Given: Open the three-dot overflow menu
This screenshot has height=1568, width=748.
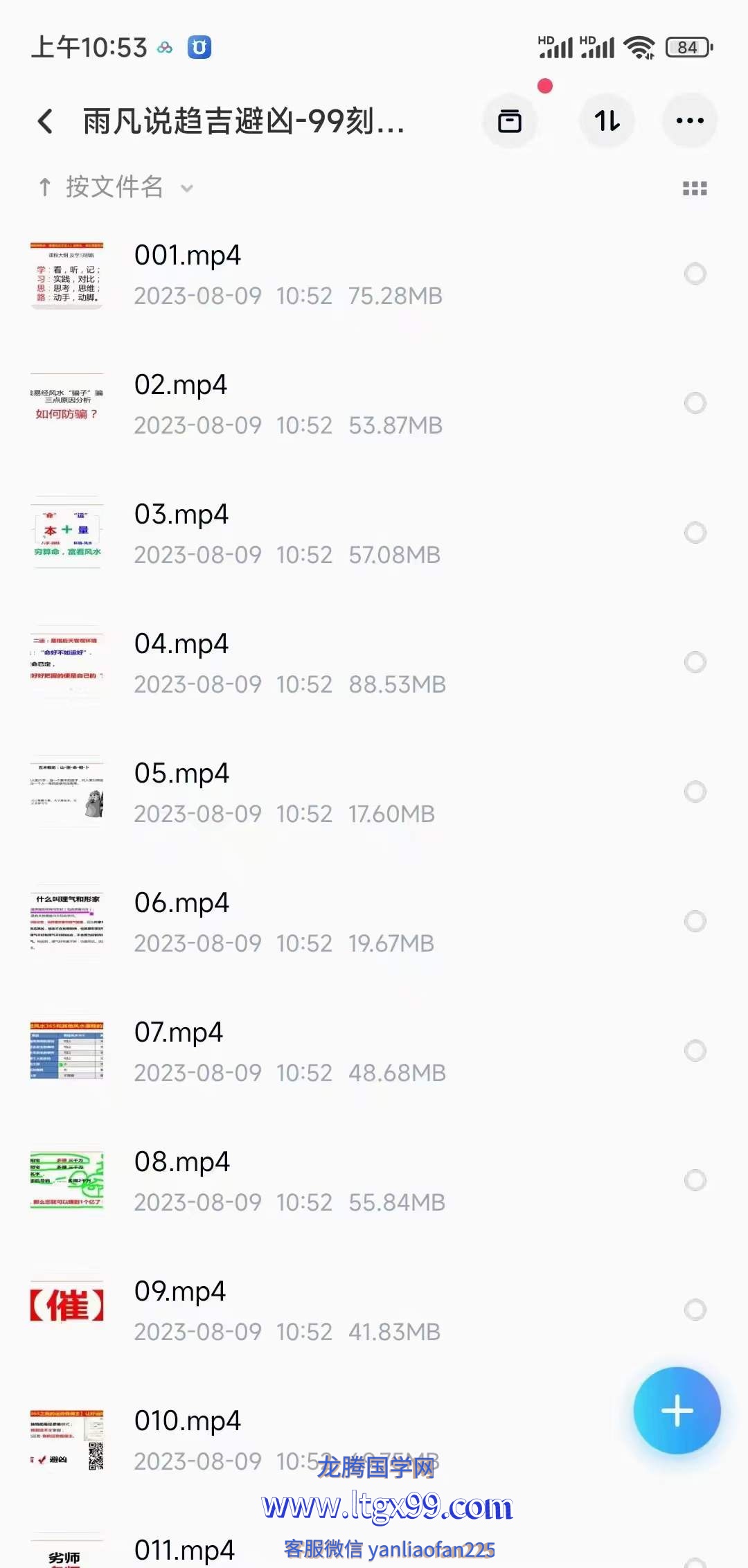Looking at the screenshot, I should (x=690, y=121).
